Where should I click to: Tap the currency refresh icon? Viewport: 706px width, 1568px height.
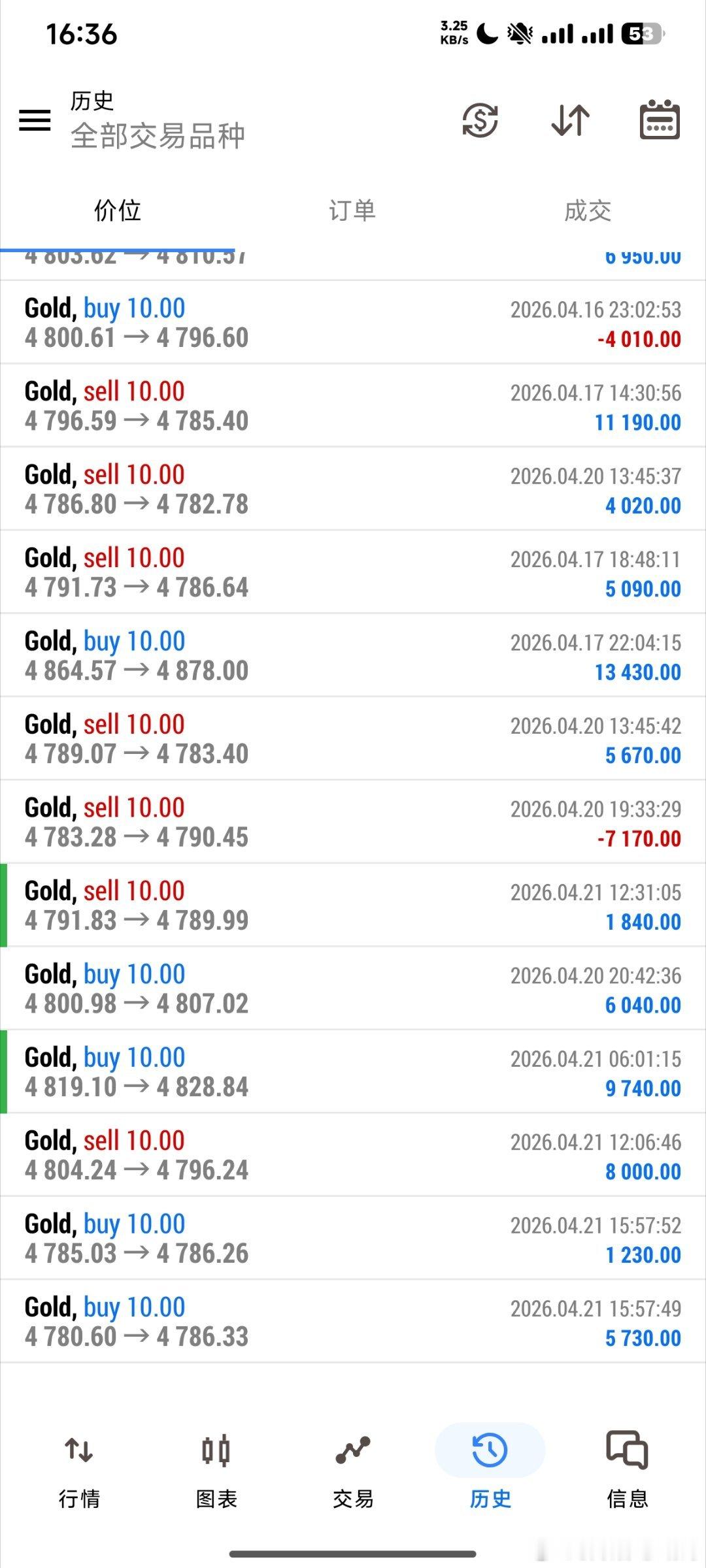point(480,120)
